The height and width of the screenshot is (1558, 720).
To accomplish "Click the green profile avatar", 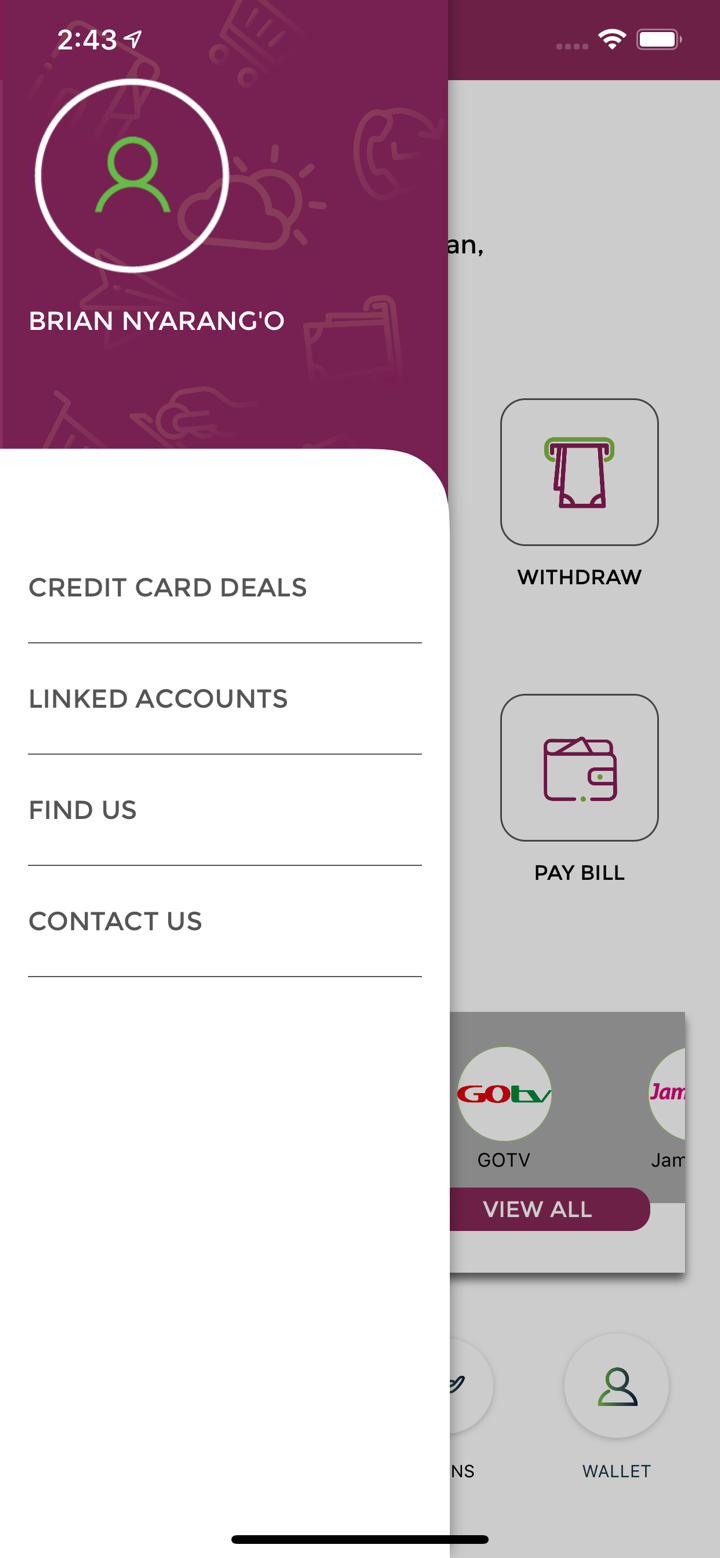I will point(131,175).
